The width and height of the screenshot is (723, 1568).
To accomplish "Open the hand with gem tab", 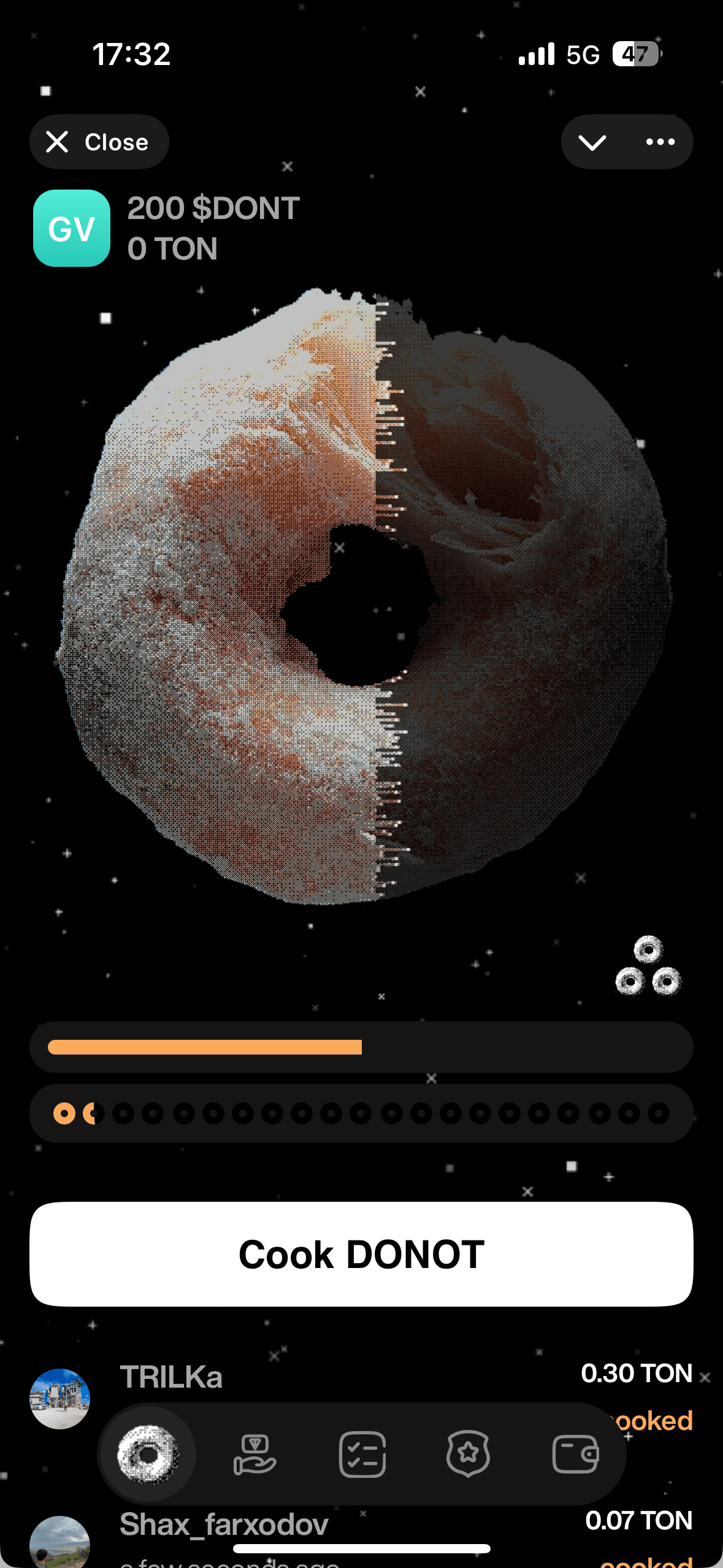I will (x=254, y=1454).
